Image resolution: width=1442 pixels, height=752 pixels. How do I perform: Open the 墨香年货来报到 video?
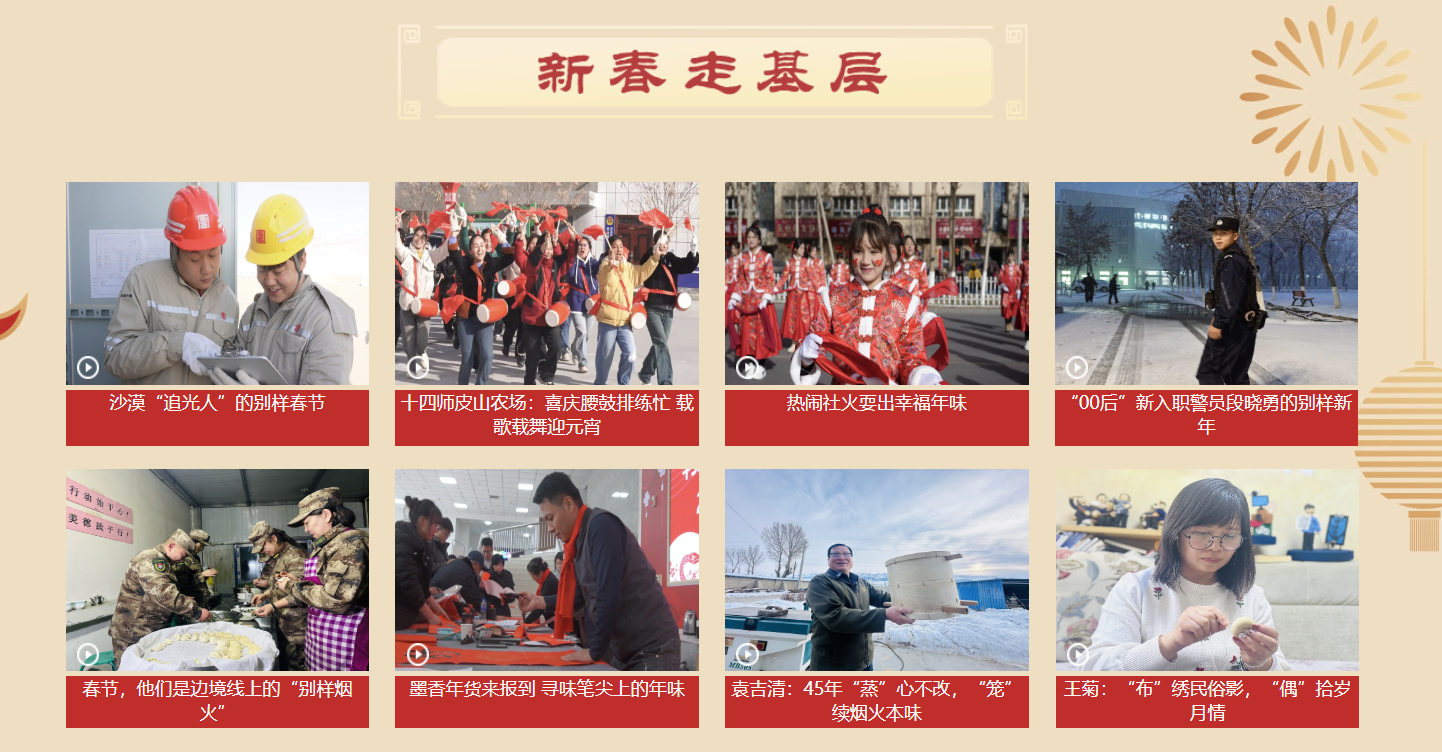point(546,570)
